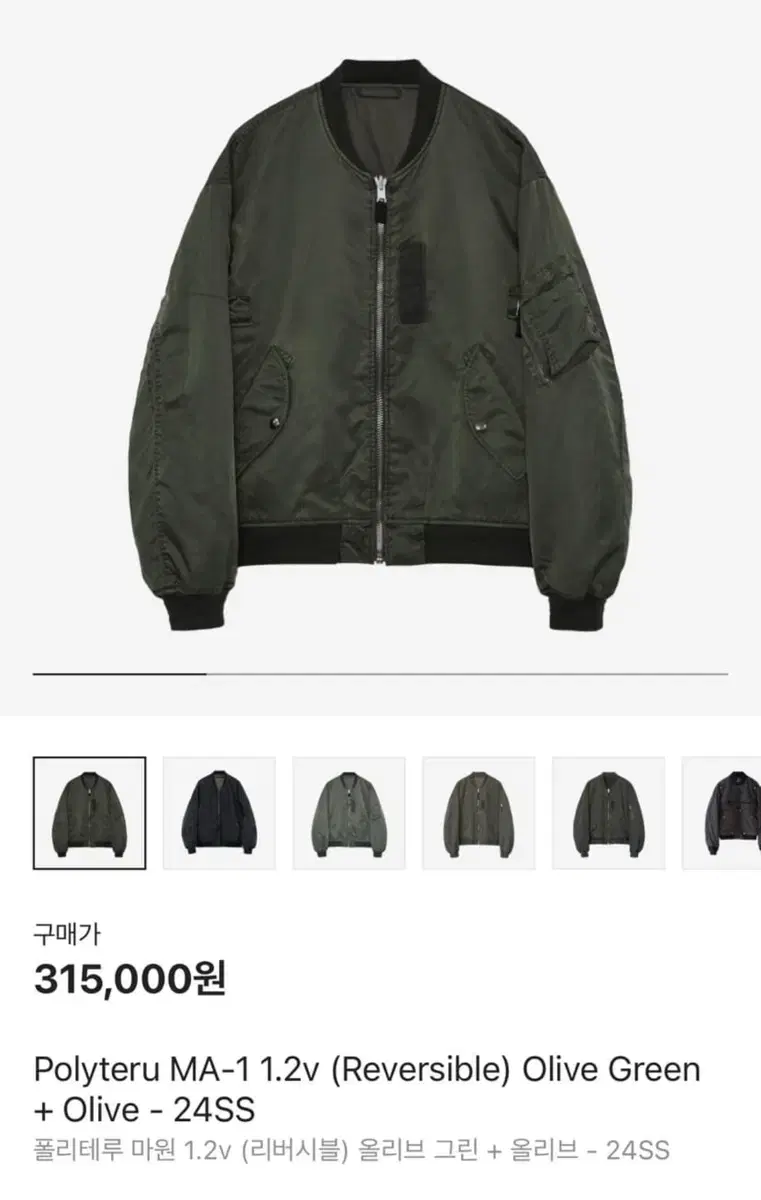Open the fifth thumbnail, a dark olive jacket
The height and width of the screenshot is (1200, 761).
click(608, 813)
